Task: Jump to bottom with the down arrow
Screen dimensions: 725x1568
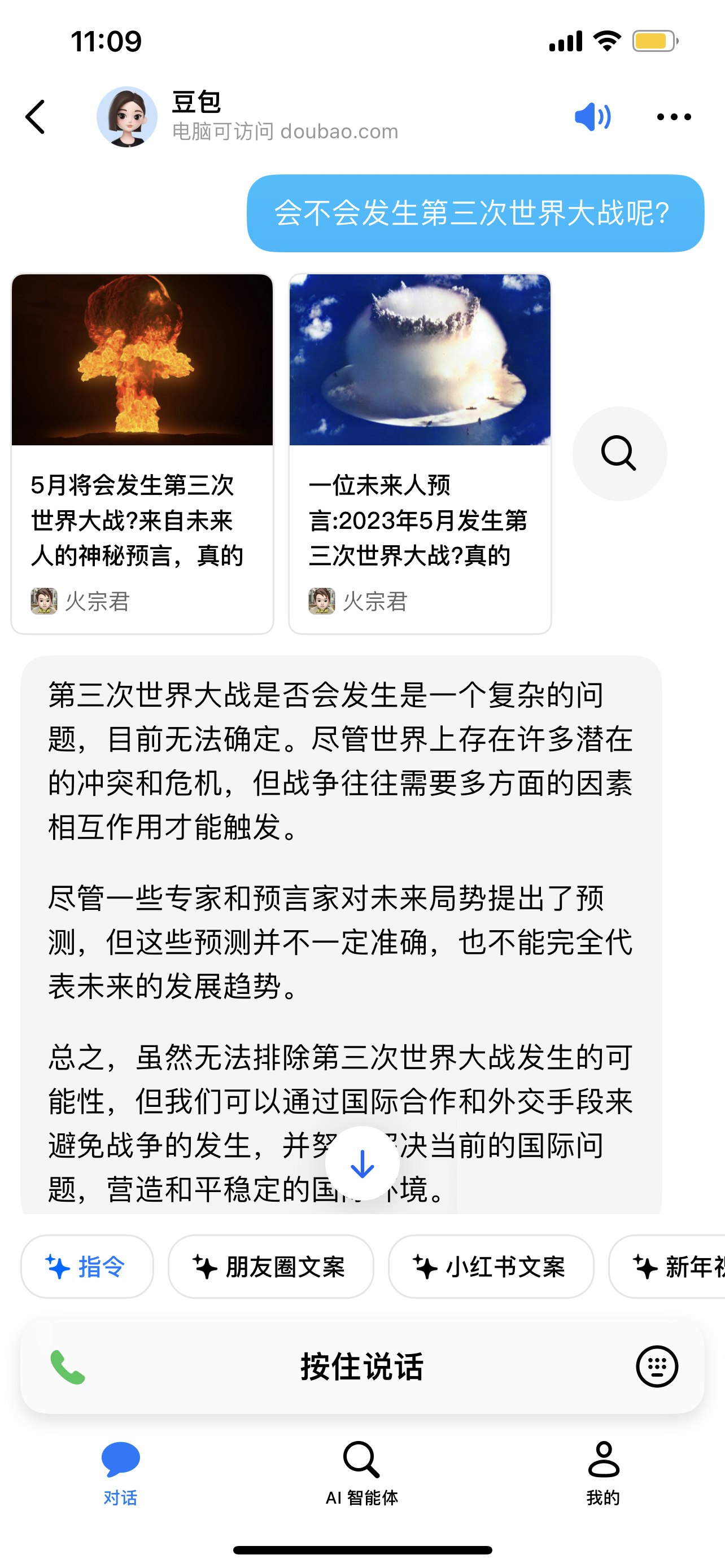Action: point(362,1163)
